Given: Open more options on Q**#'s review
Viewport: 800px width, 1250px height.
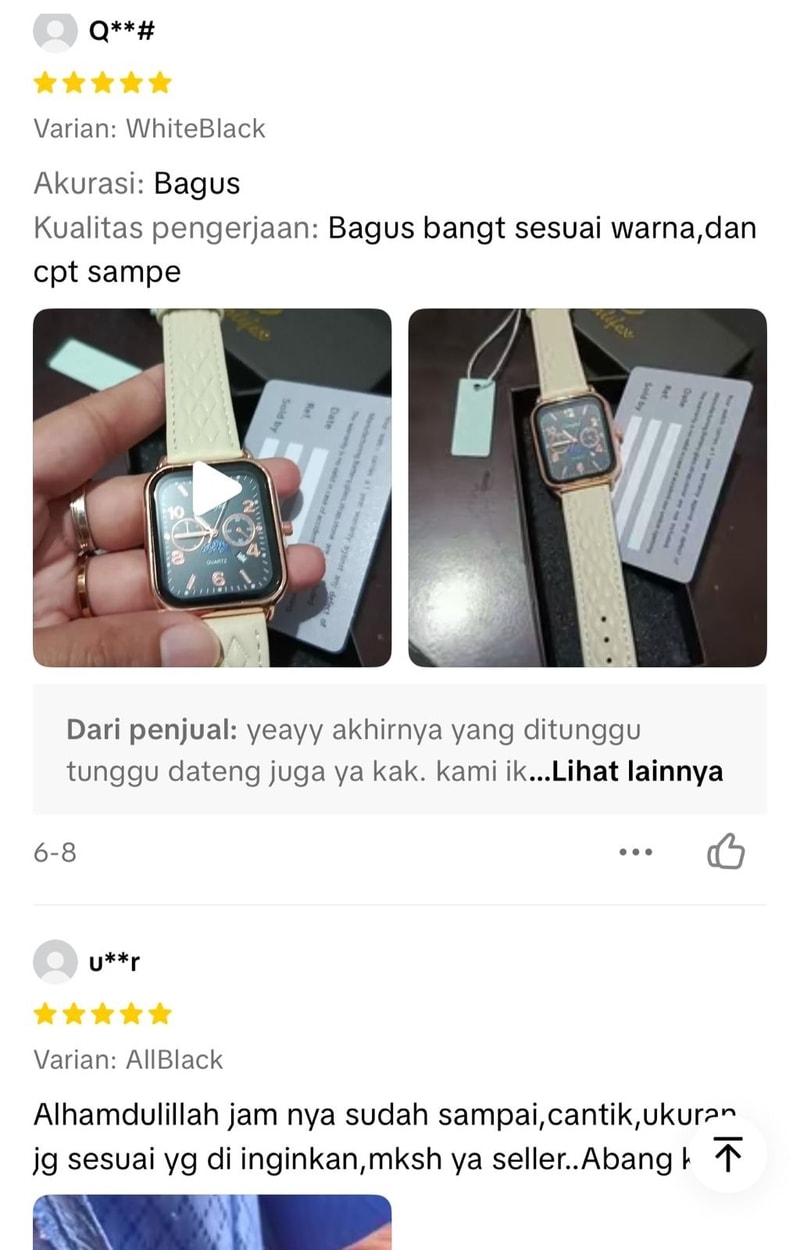Looking at the screenshot, I should tap(636, 852).
